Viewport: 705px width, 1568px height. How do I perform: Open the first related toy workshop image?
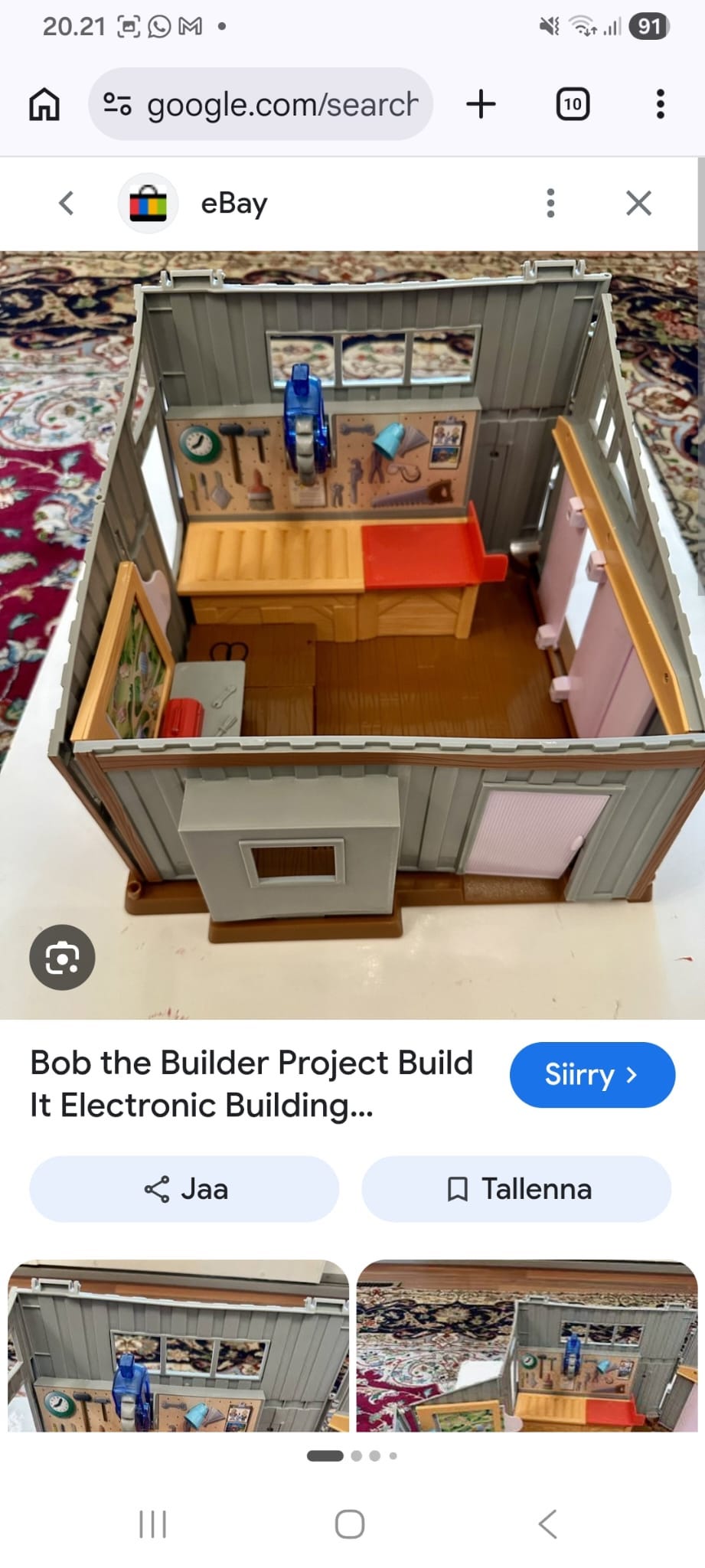click(178, 1345)
